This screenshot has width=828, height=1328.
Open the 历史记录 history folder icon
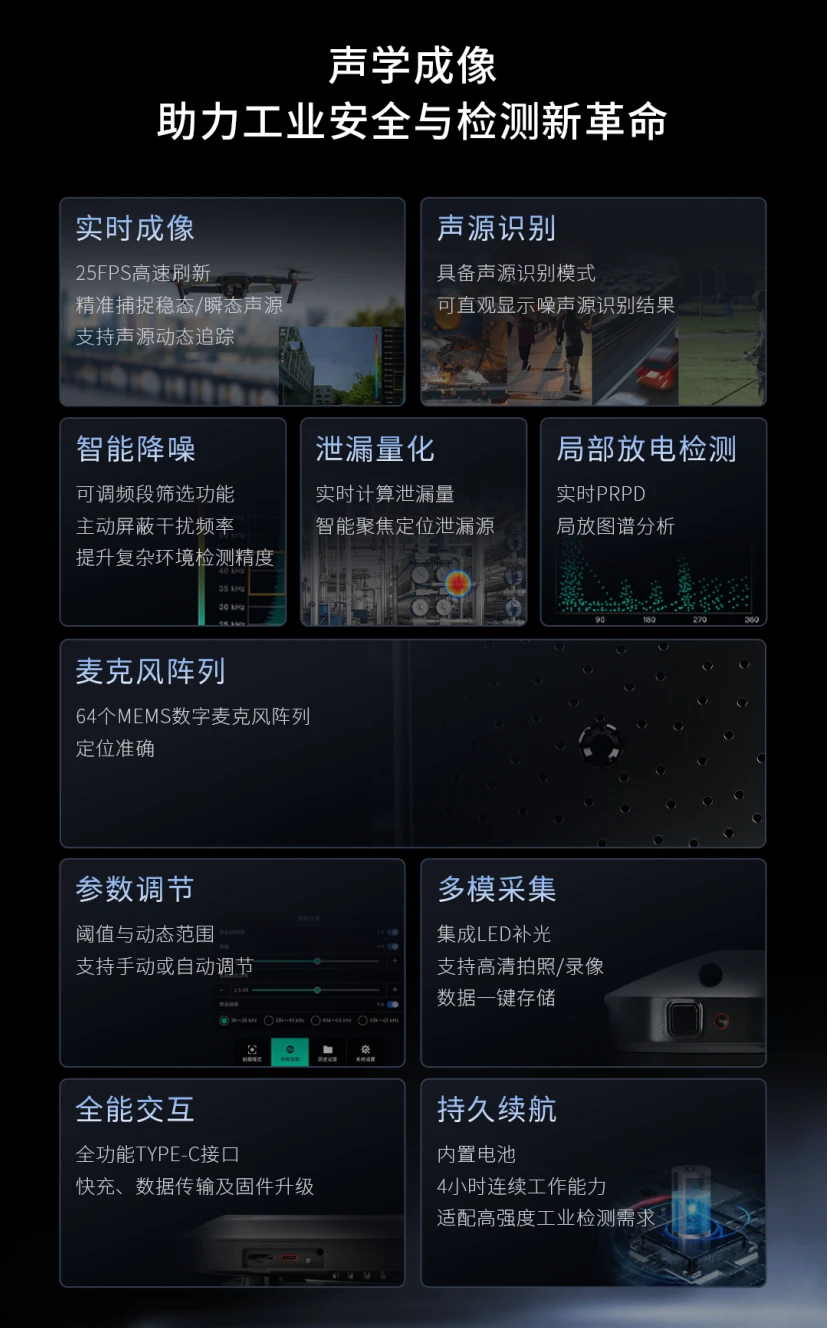click(x=328, y=1050)
